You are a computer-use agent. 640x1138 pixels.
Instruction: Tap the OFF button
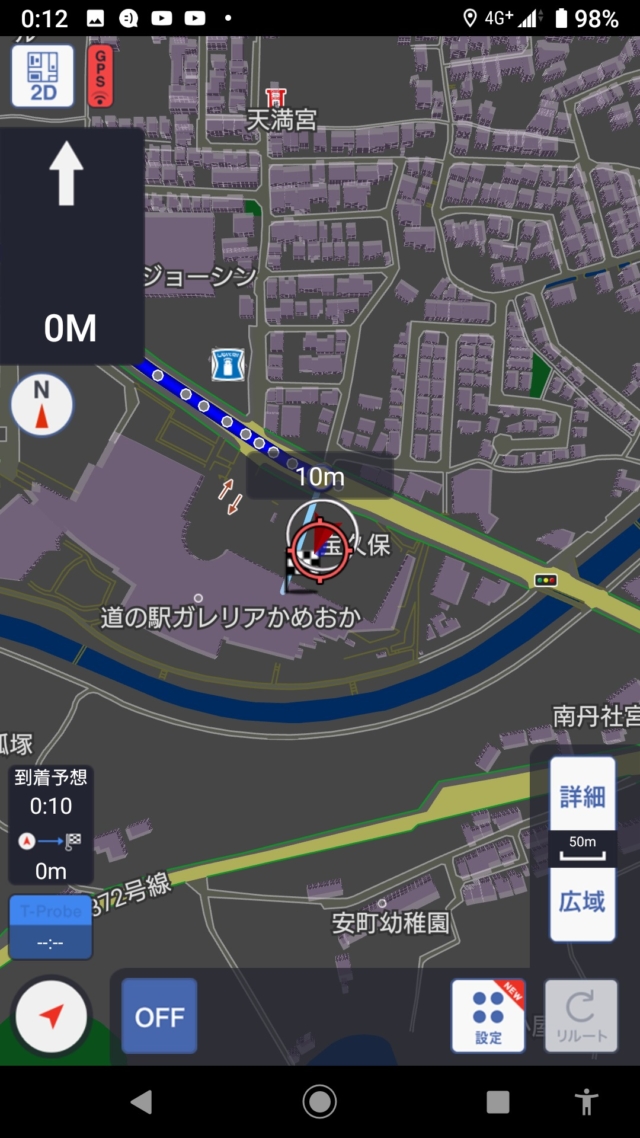pyautogui.click(x=160, y=1016)
